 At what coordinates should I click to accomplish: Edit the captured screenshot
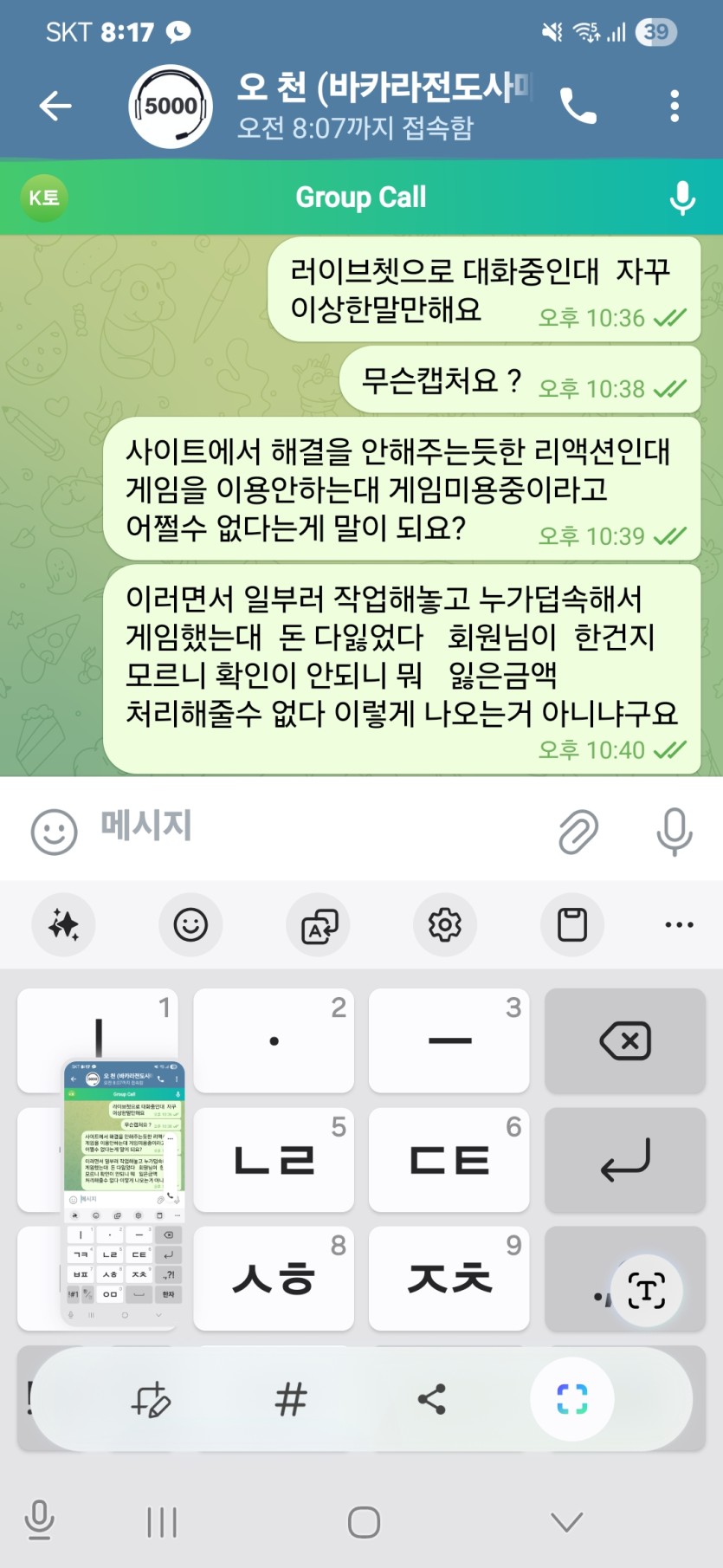(x=151, y=1400)
